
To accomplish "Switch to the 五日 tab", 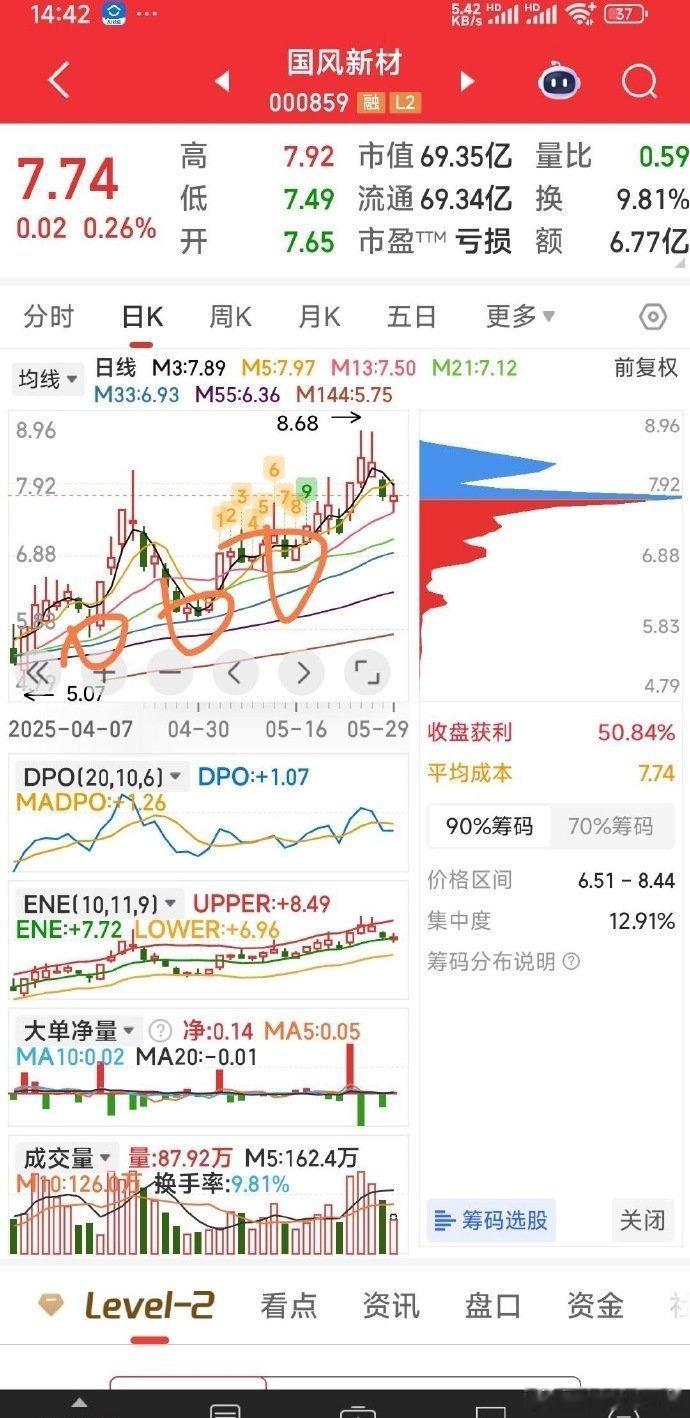I will (x=411, y=317).
